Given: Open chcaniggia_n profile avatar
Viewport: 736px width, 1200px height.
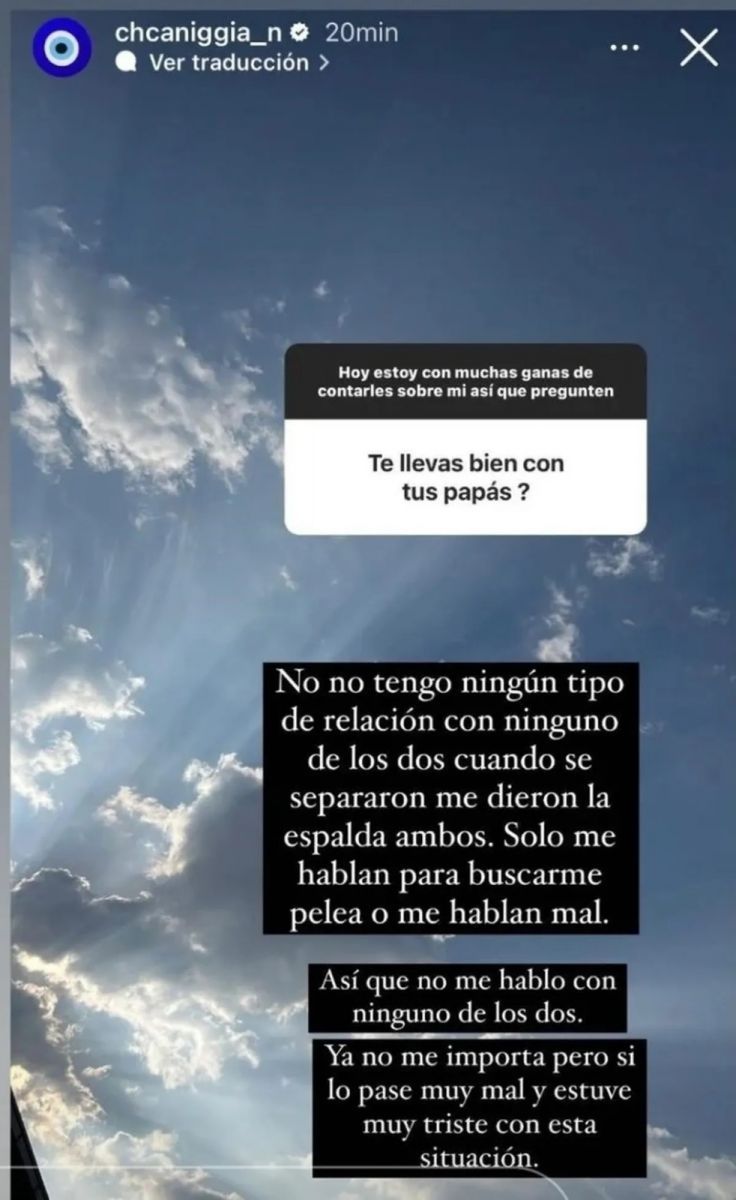Looking at the screenshot, I should [x=62, y=47].
